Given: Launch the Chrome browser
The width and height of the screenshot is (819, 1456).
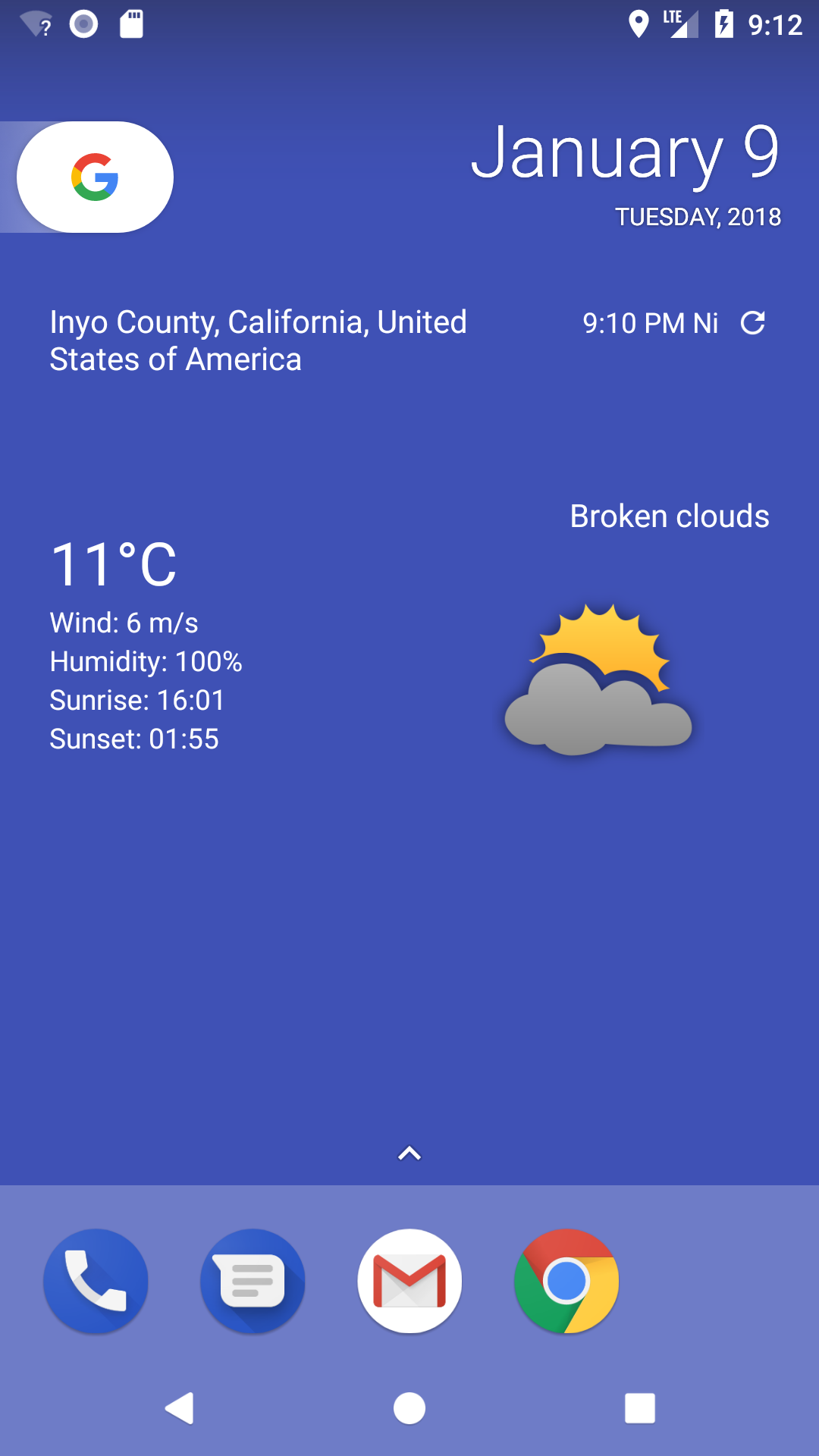Looking at the screenshot, I should tap(566, 1281).
